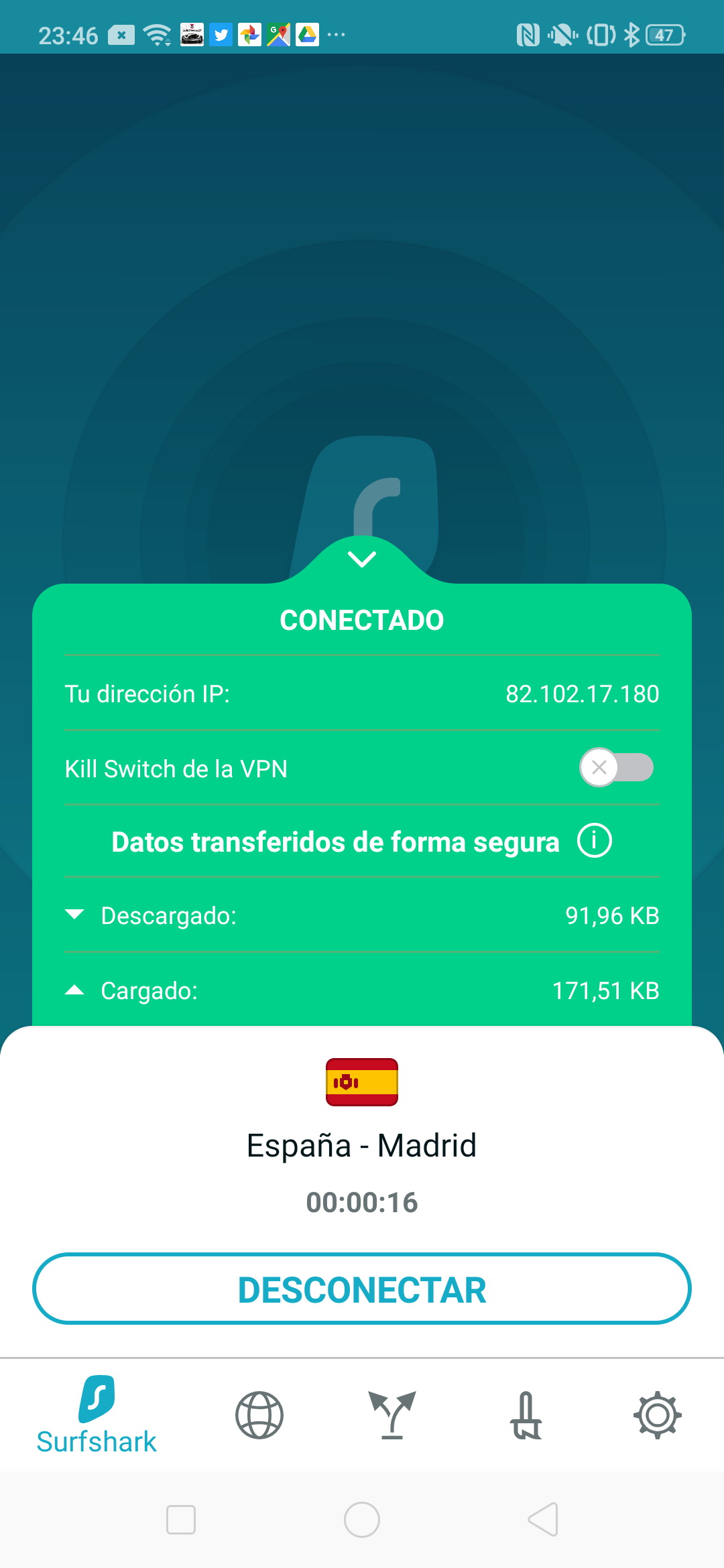Open the globe locations tab
Screen dimensions: 724x1568
pos(259,1415)
